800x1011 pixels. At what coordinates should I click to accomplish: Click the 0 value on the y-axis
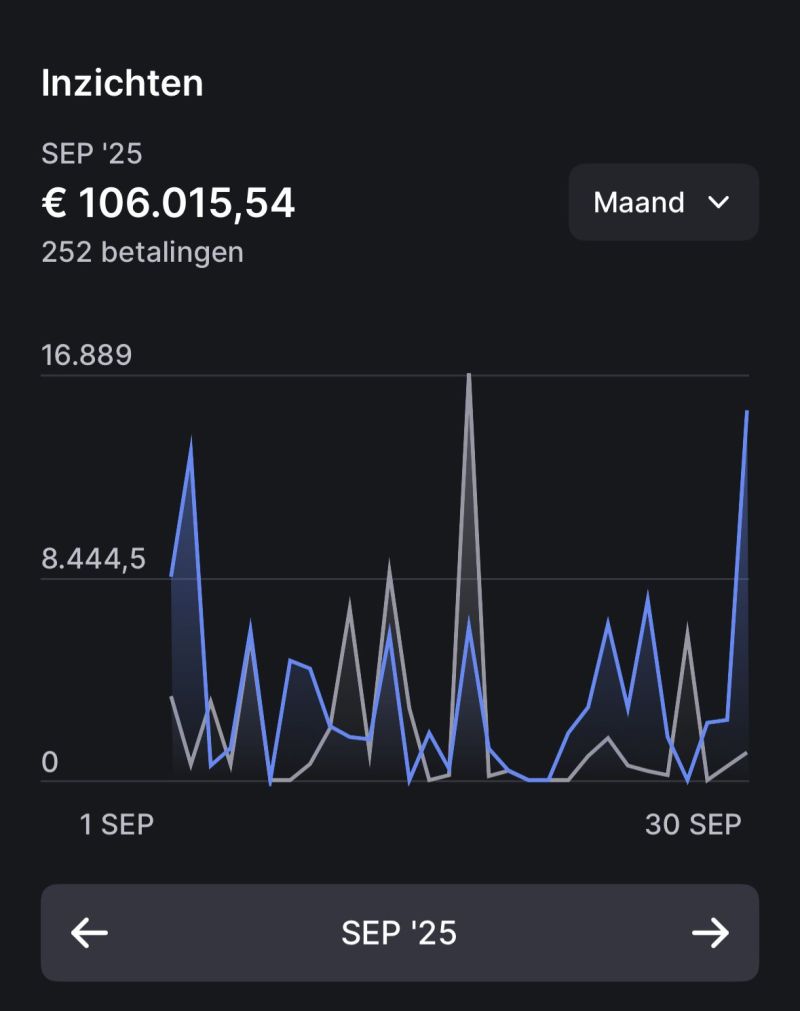48,762
